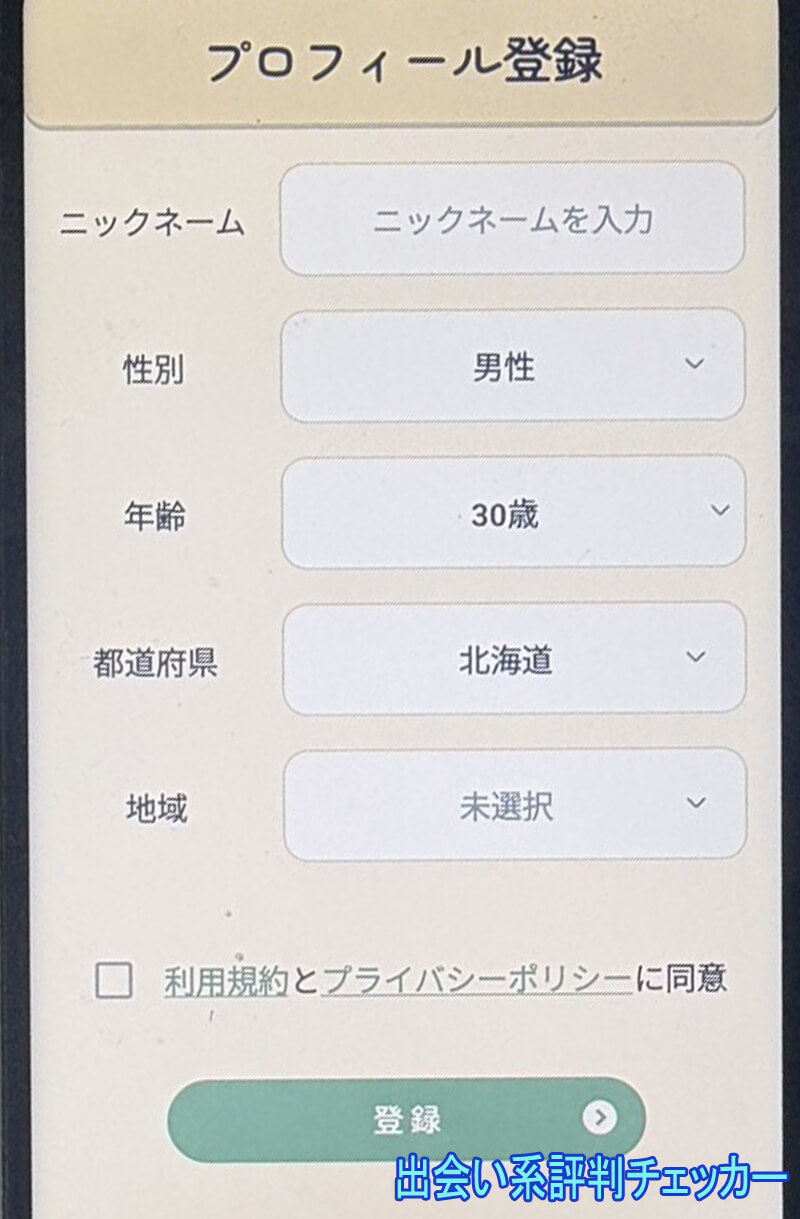Expand the 年齢 dropdown showing 30歳
Screen dimensions: 800x1219
click(513, 513)
